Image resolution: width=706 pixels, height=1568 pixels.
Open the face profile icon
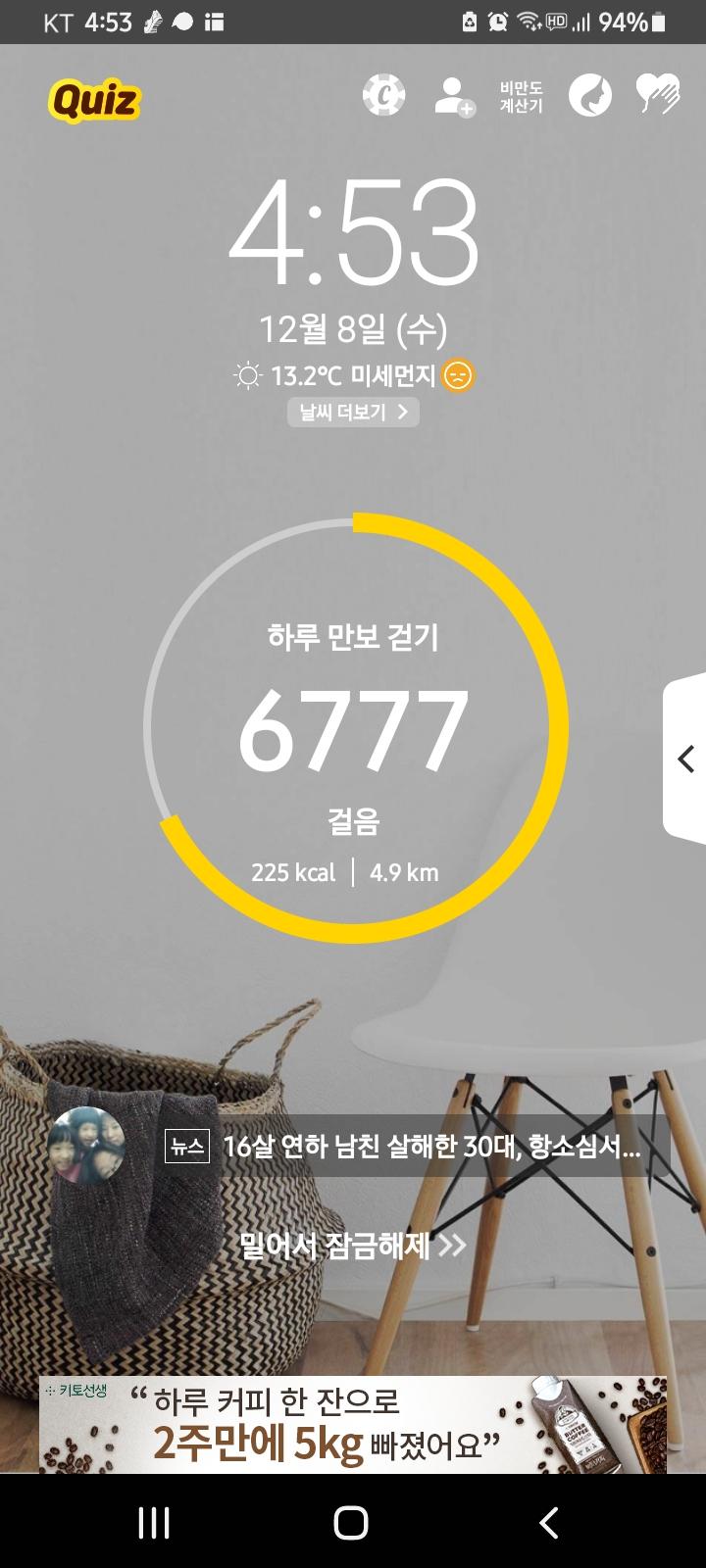590,95
